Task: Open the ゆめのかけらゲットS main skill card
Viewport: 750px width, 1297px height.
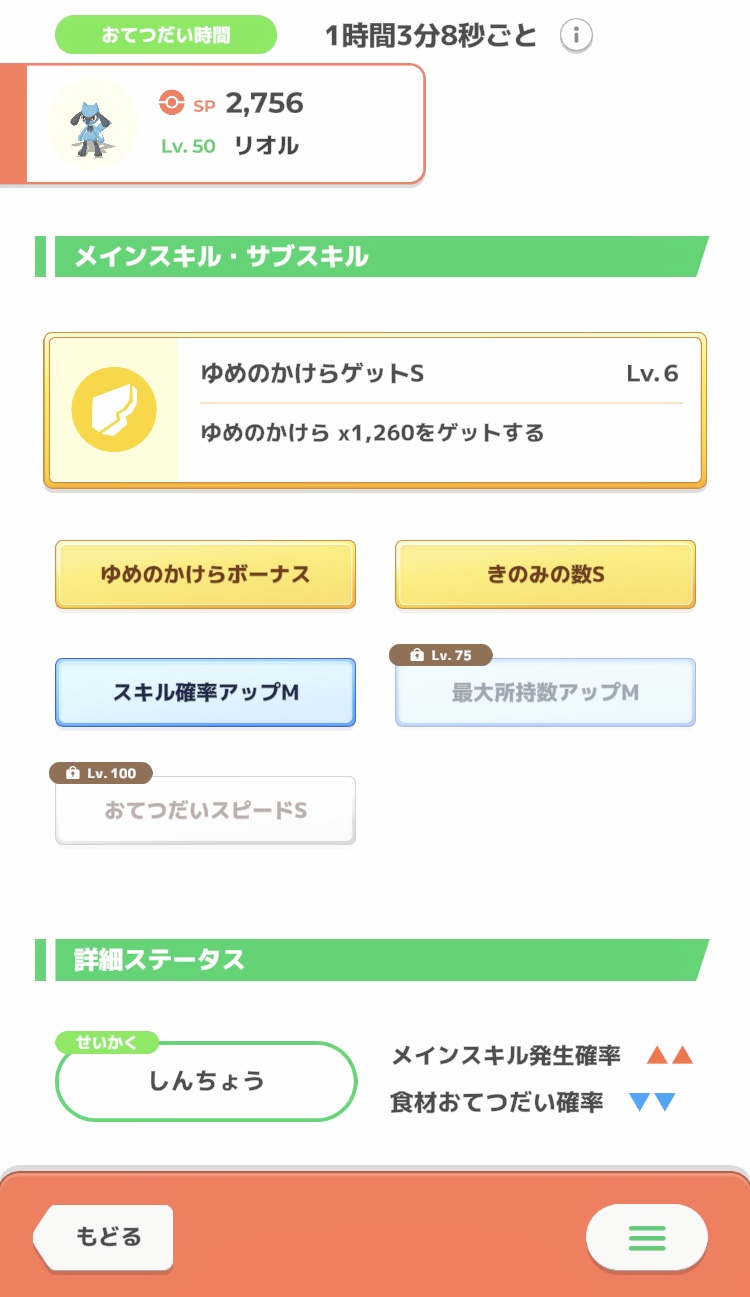Action: point(375,410)
